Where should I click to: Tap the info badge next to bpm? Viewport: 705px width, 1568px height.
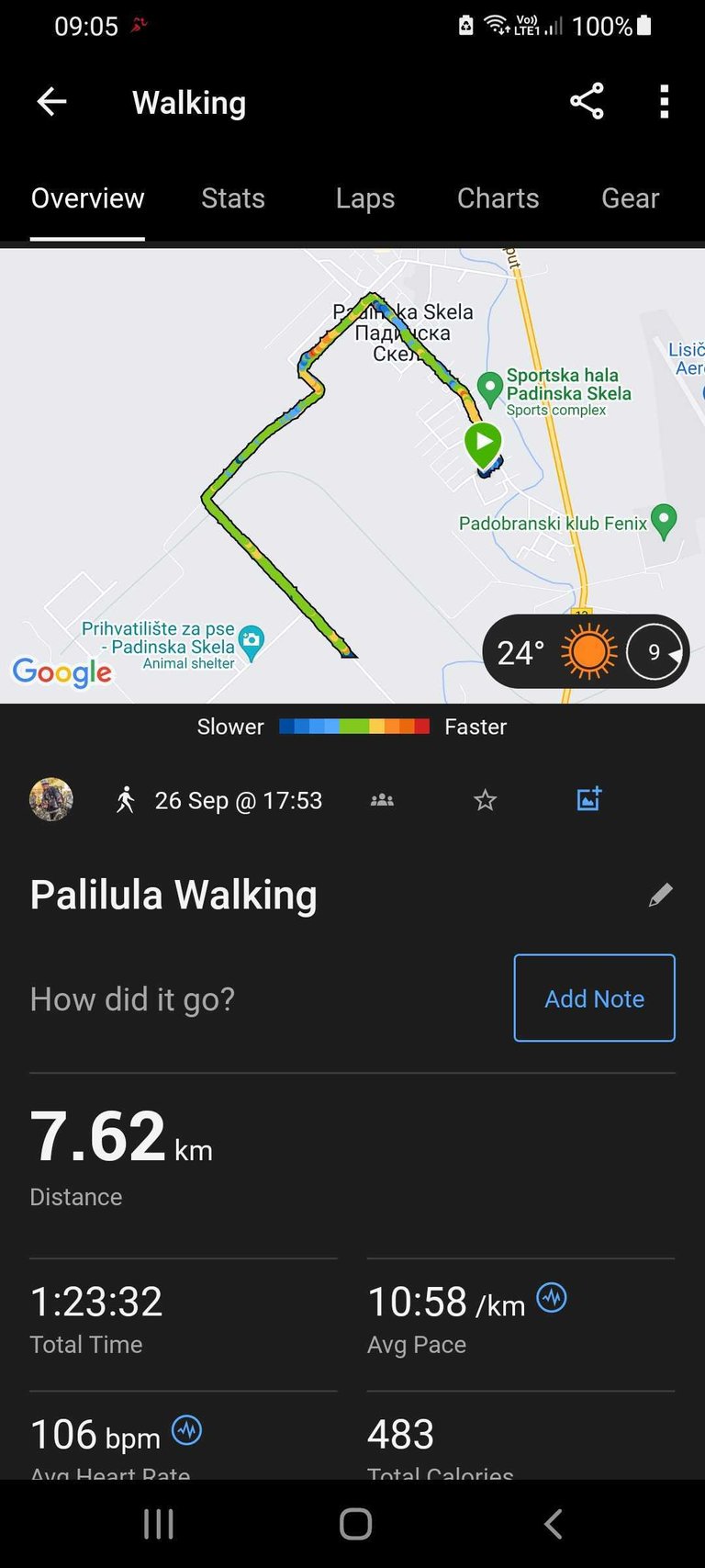pyautogui.click(x=187, y=1430)
